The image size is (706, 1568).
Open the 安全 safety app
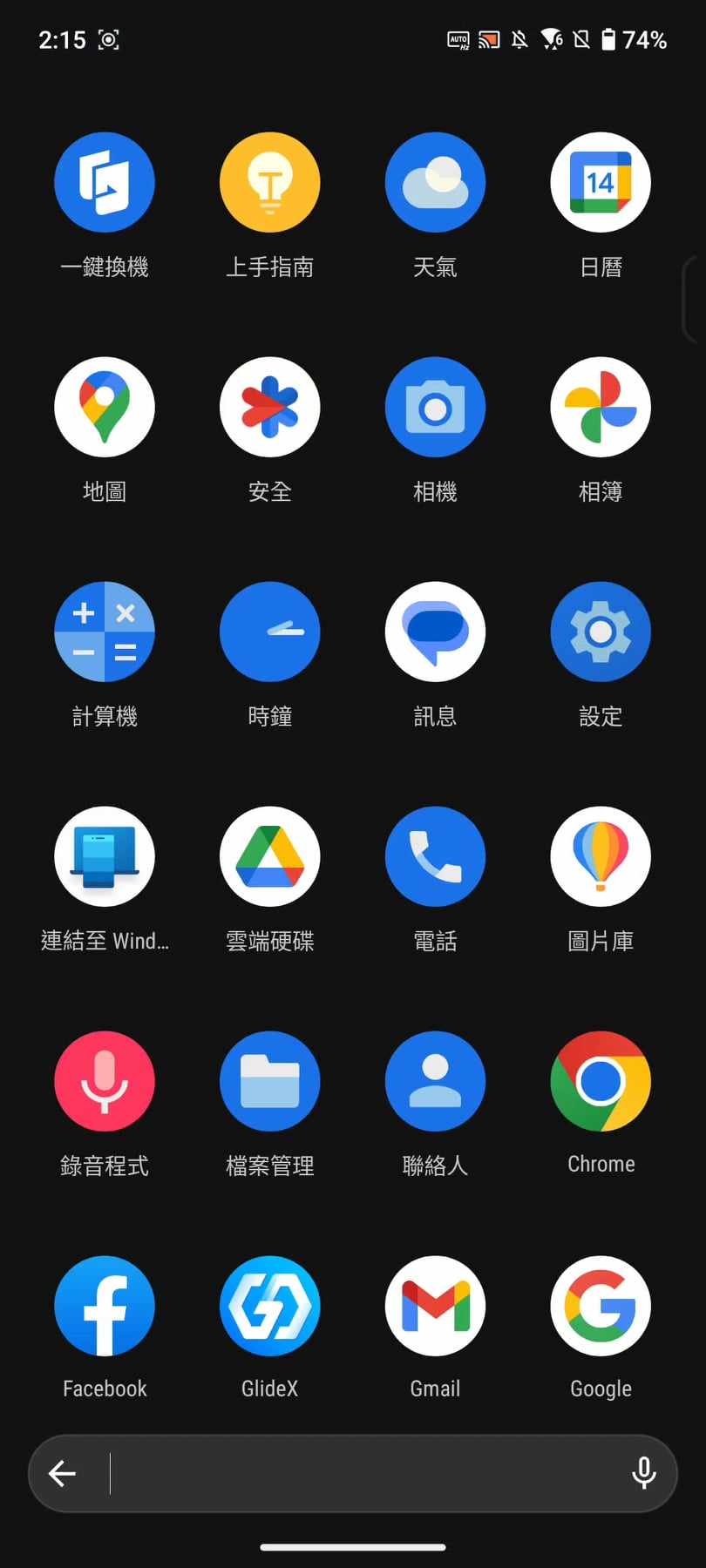pyautogui.click(x=270, y=408)
